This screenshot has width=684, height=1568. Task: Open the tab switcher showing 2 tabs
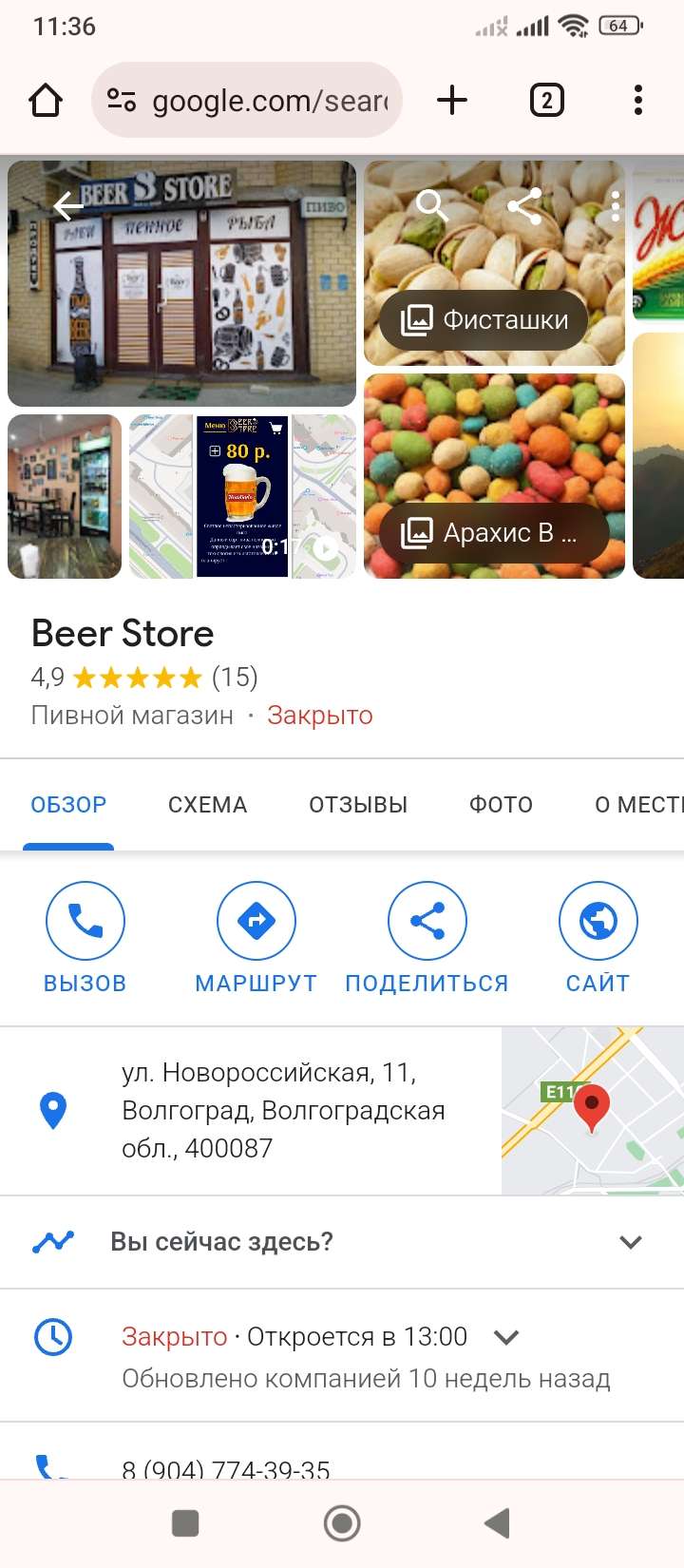tap(546, 100)
